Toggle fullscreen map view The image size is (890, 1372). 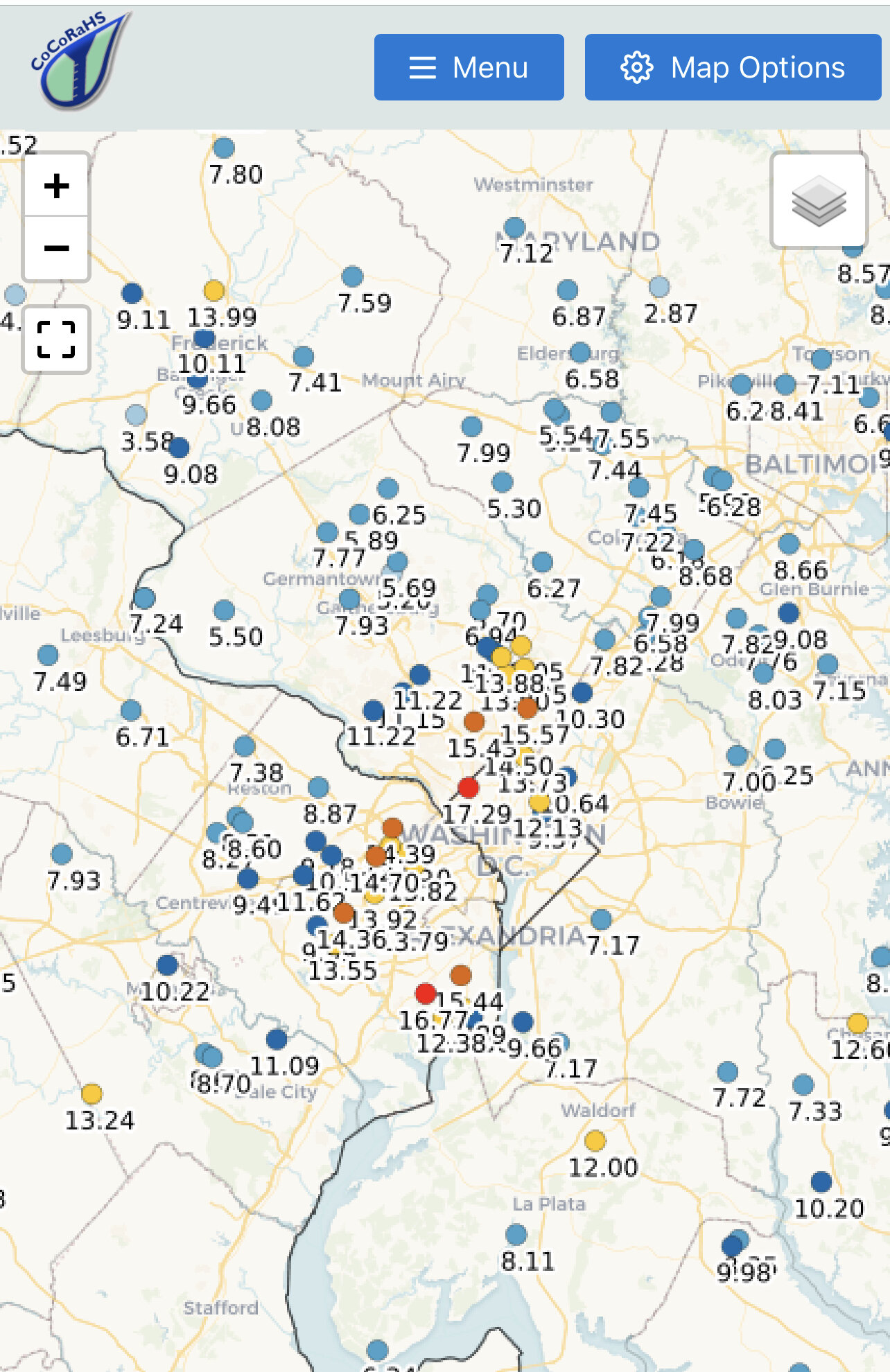click(x=56, y=340)
